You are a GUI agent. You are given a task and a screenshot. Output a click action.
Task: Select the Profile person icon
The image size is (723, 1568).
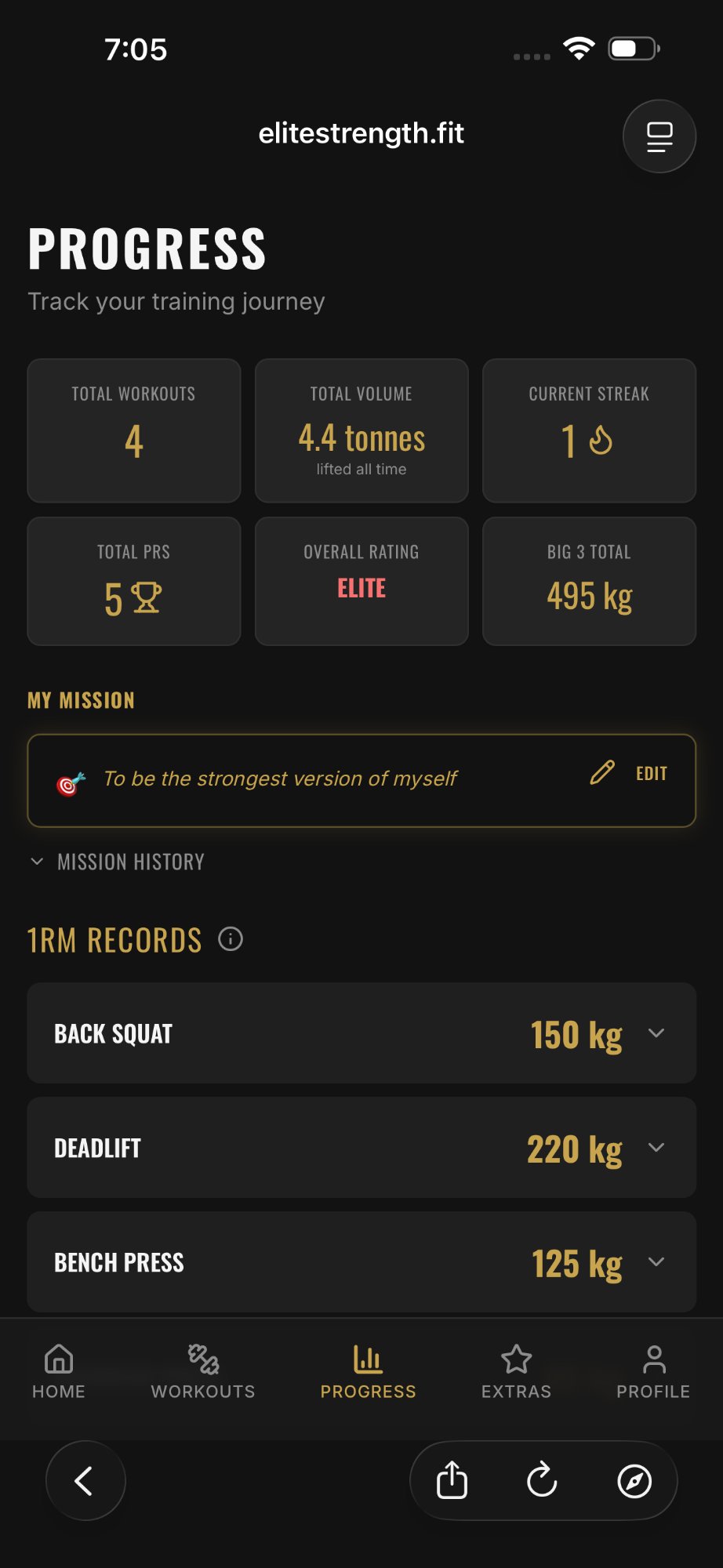[653, 1359]
